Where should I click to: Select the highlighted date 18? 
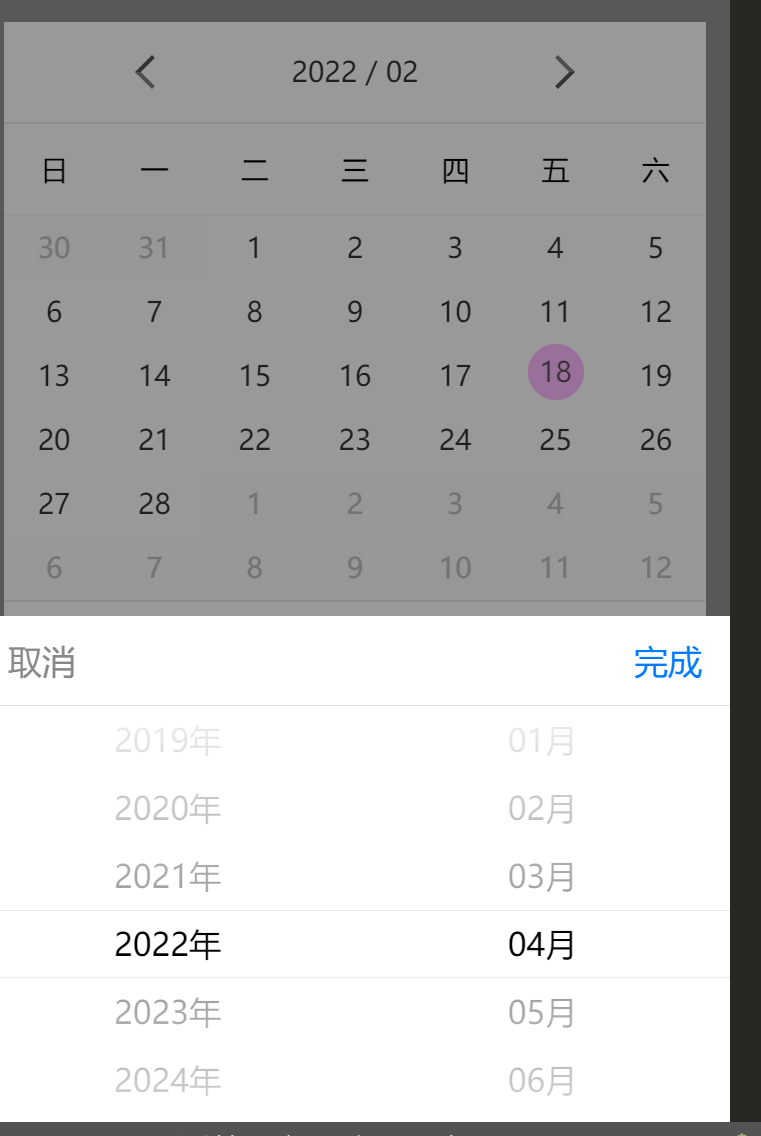click(x=555, y=372)
